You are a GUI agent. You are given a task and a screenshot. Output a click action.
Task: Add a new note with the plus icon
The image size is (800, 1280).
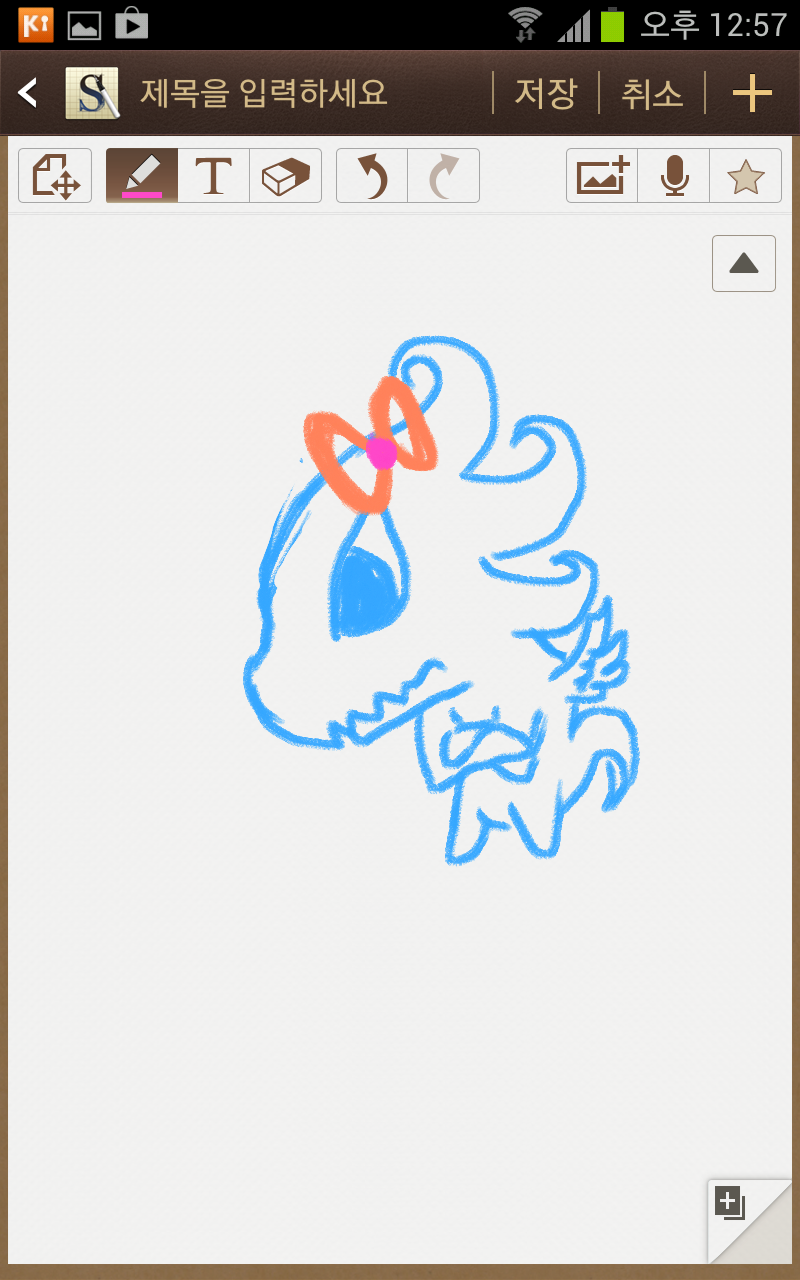coord(752,94)
